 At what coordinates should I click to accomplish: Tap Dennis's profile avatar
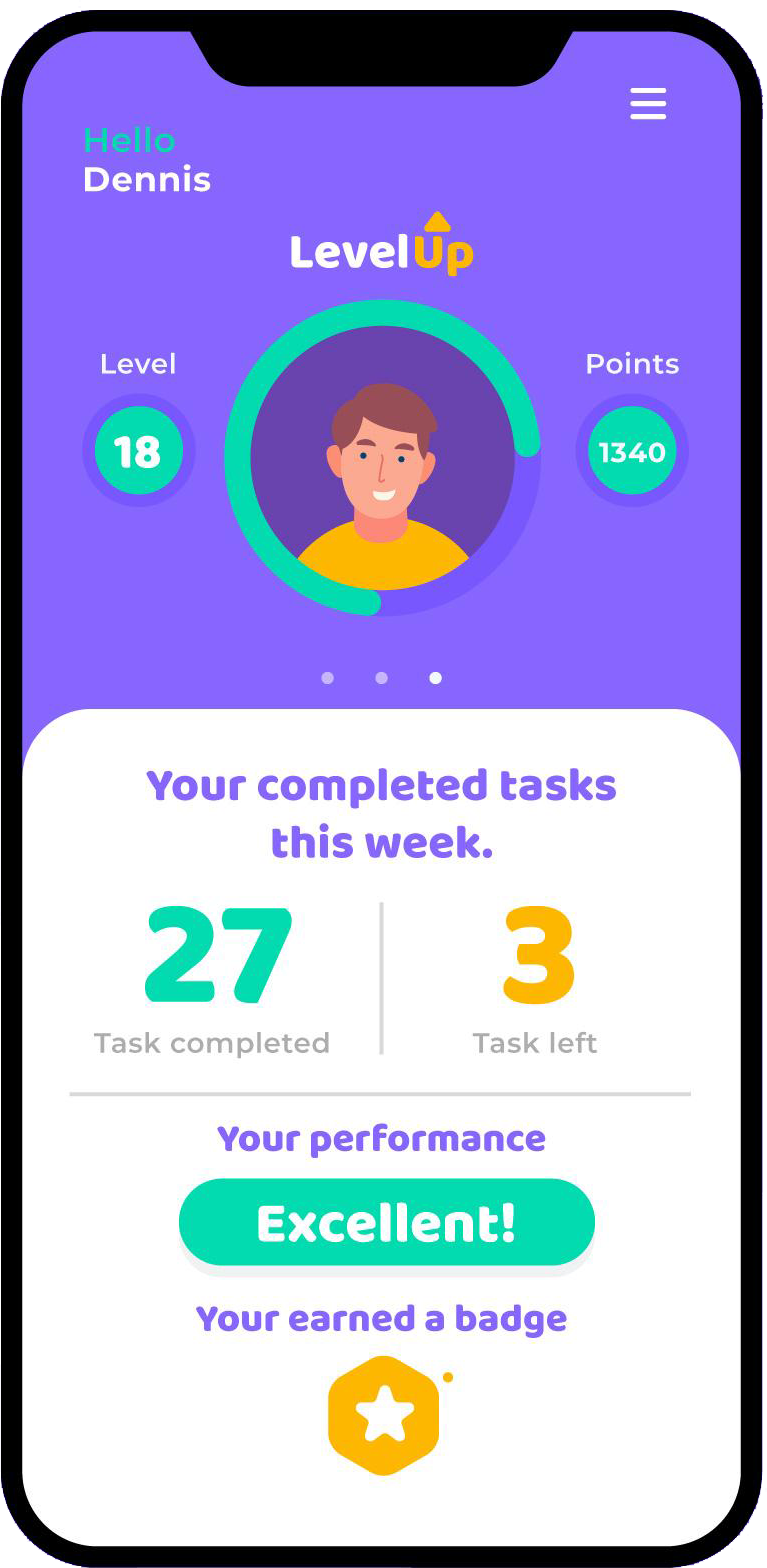382,458
